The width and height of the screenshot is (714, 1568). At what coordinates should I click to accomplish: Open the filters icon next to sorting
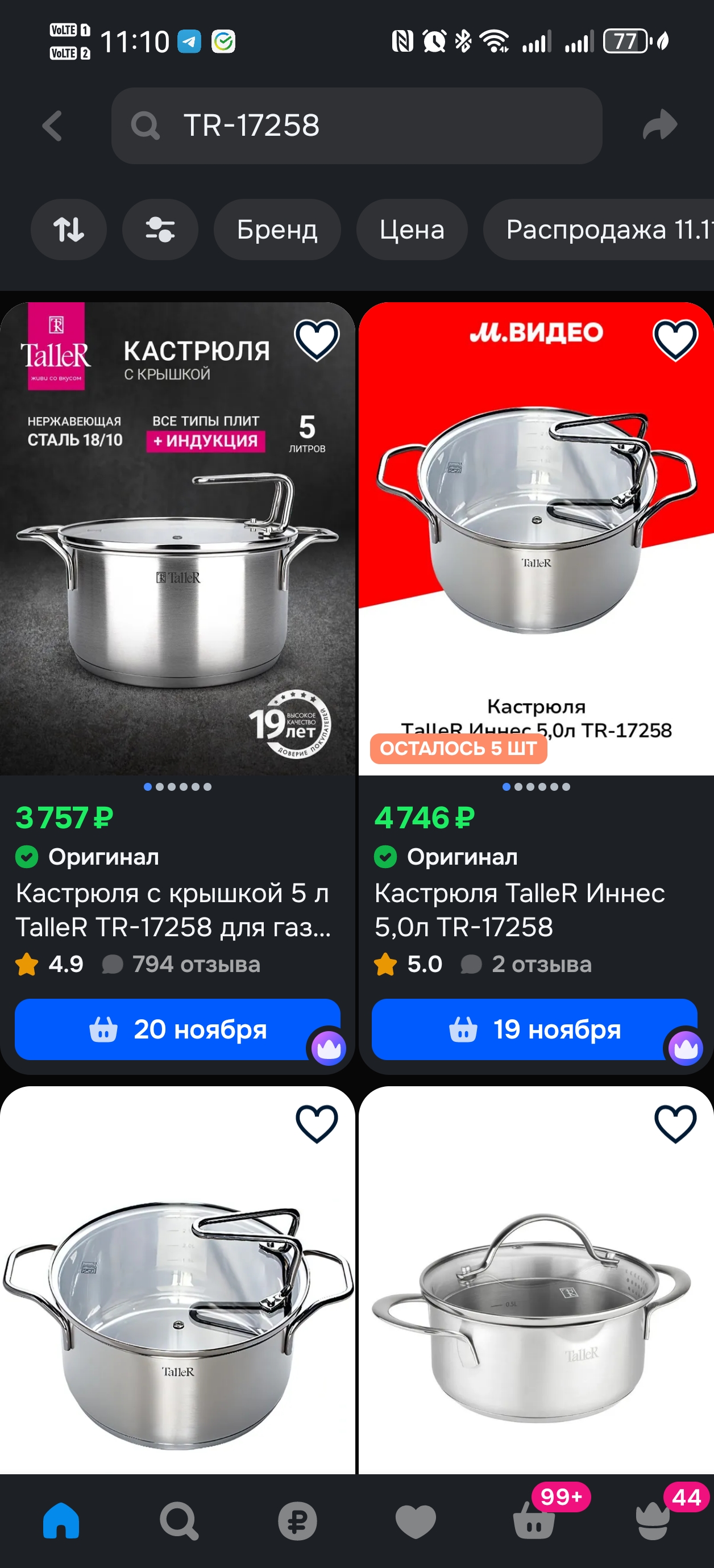(160, 230)
